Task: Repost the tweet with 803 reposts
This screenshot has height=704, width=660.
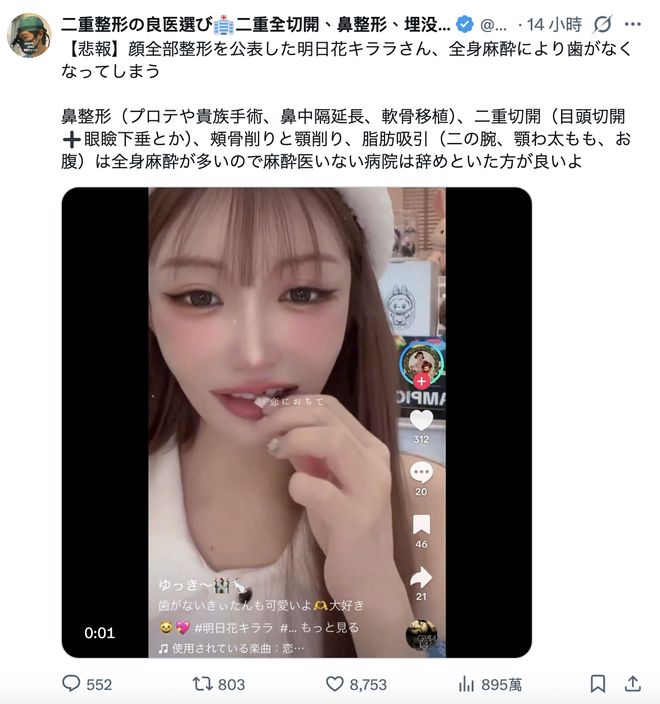Action: click(x=203, y=684)
